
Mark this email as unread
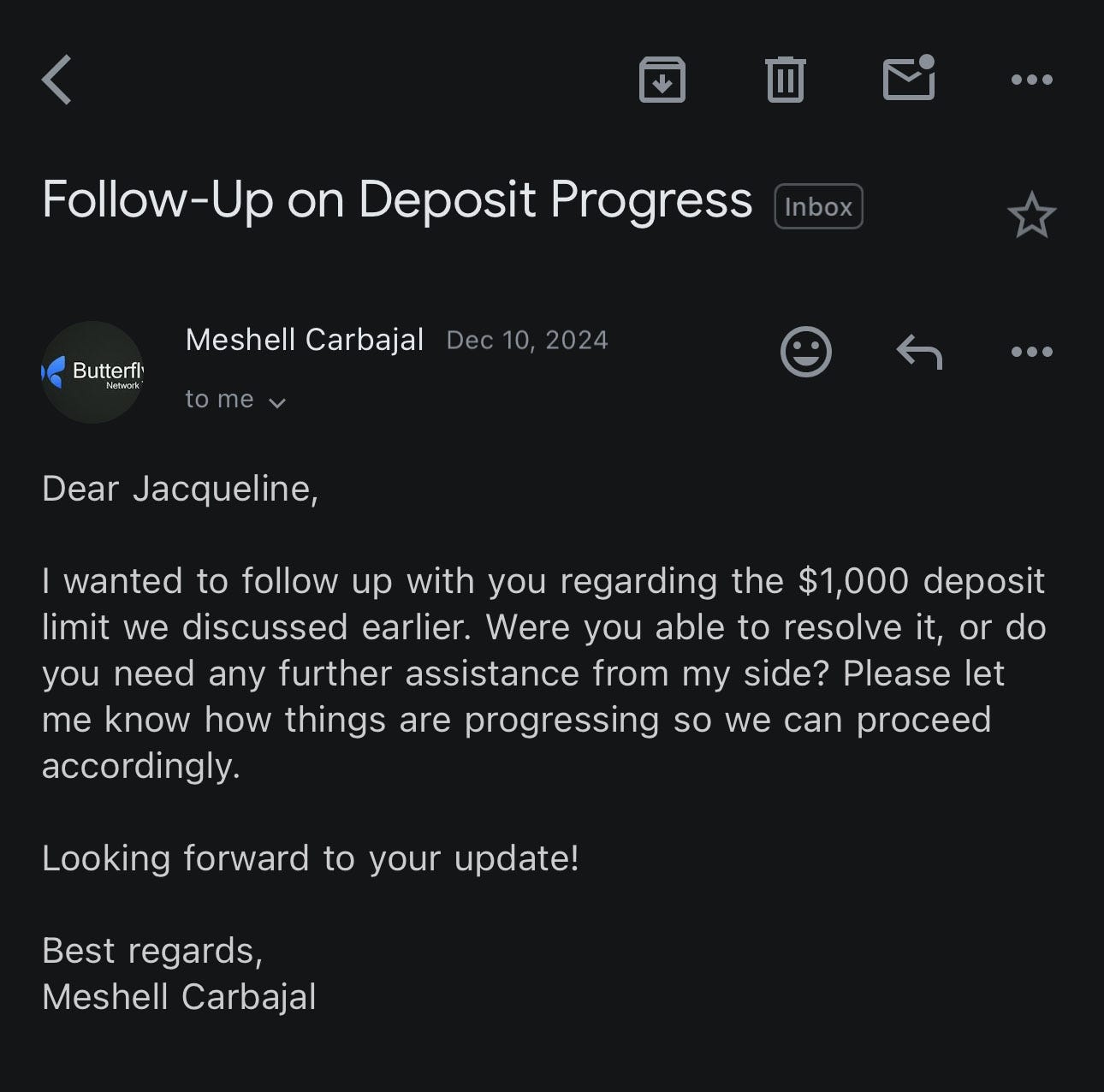908,80
